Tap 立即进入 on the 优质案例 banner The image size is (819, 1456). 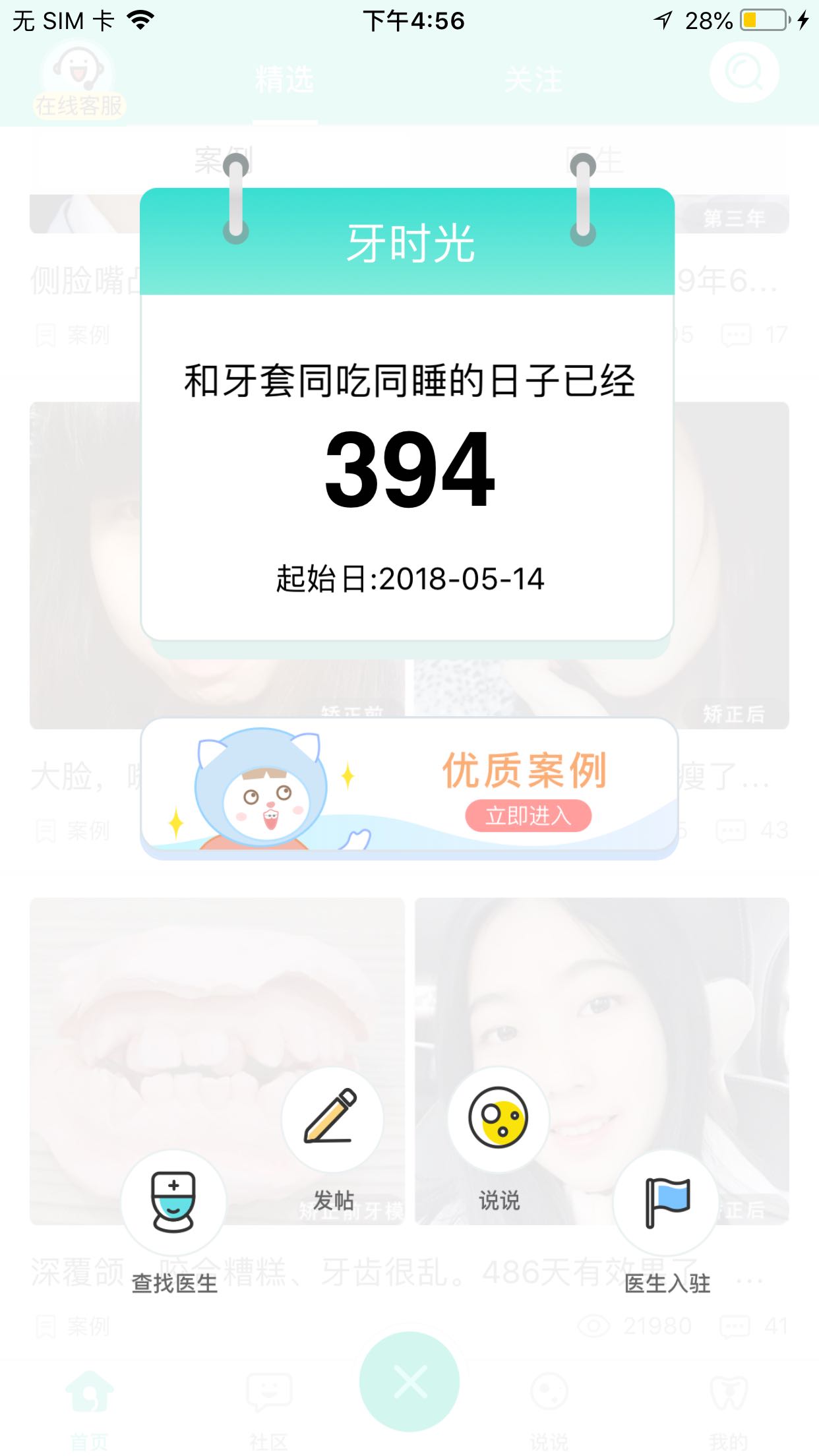(528, 816)
